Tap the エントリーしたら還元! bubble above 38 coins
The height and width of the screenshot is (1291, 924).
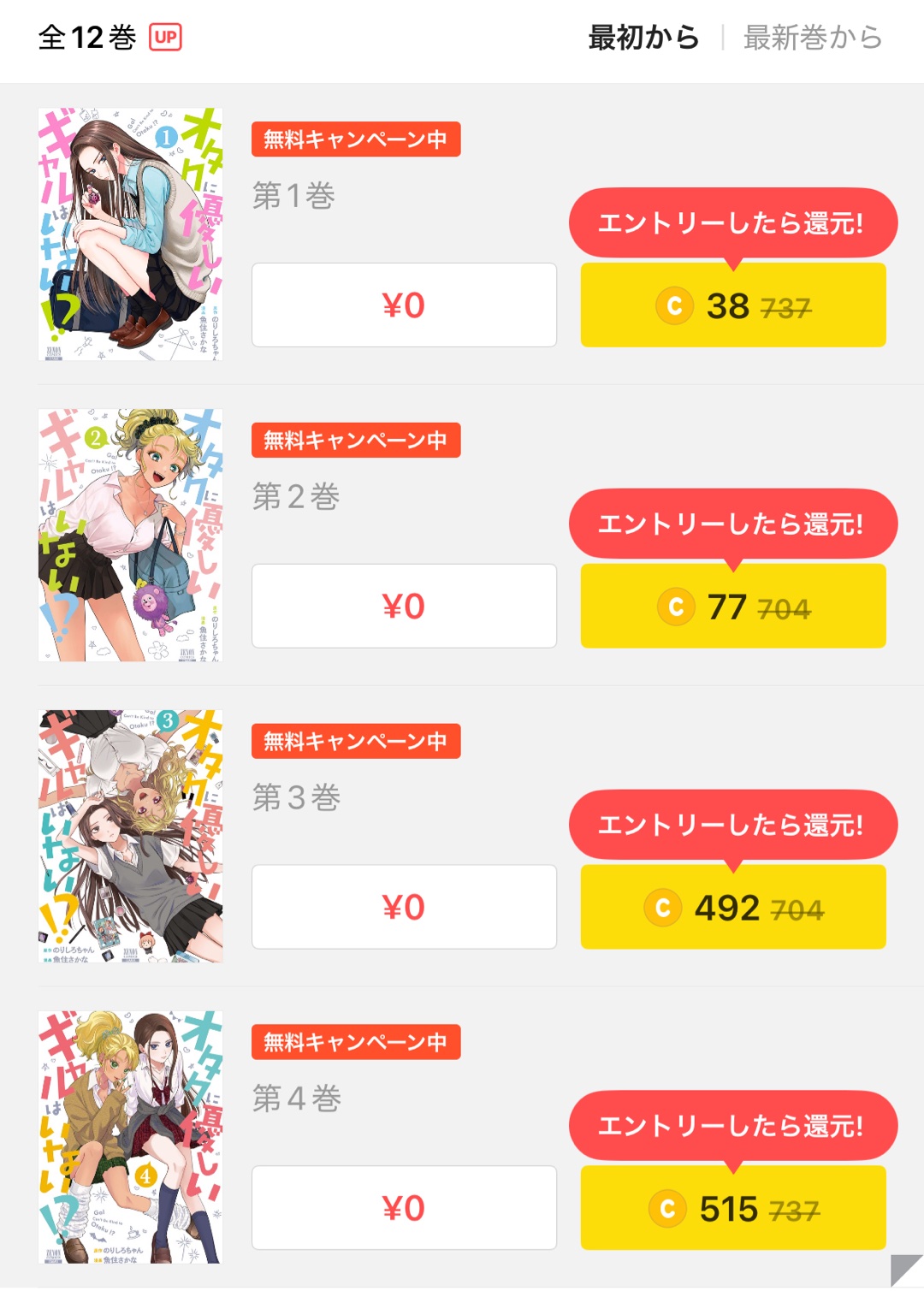click(x=732, y=222)
